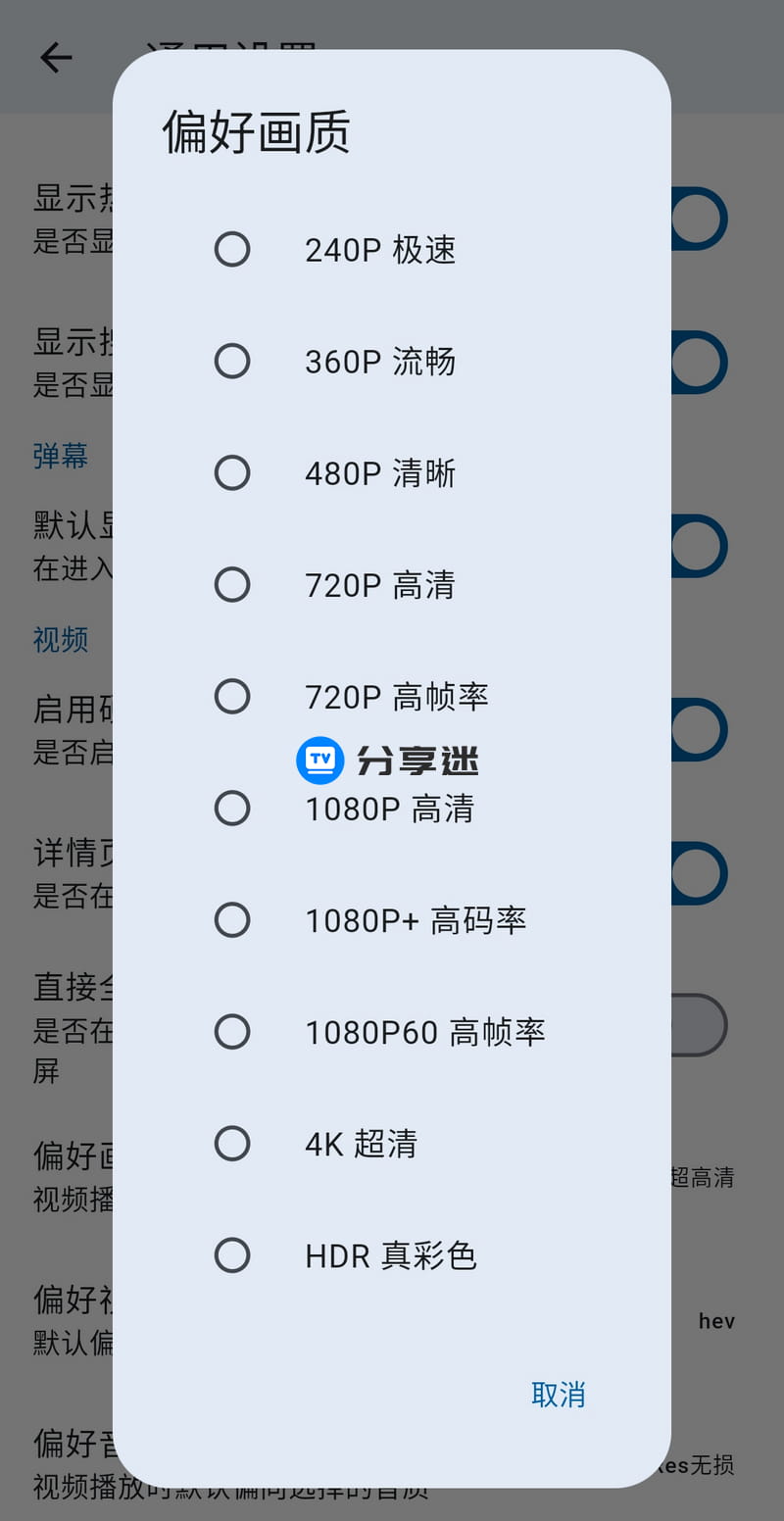Tap the 取消 cancel button
This screenshot has width=784, height=1521.
[557, 1395]
